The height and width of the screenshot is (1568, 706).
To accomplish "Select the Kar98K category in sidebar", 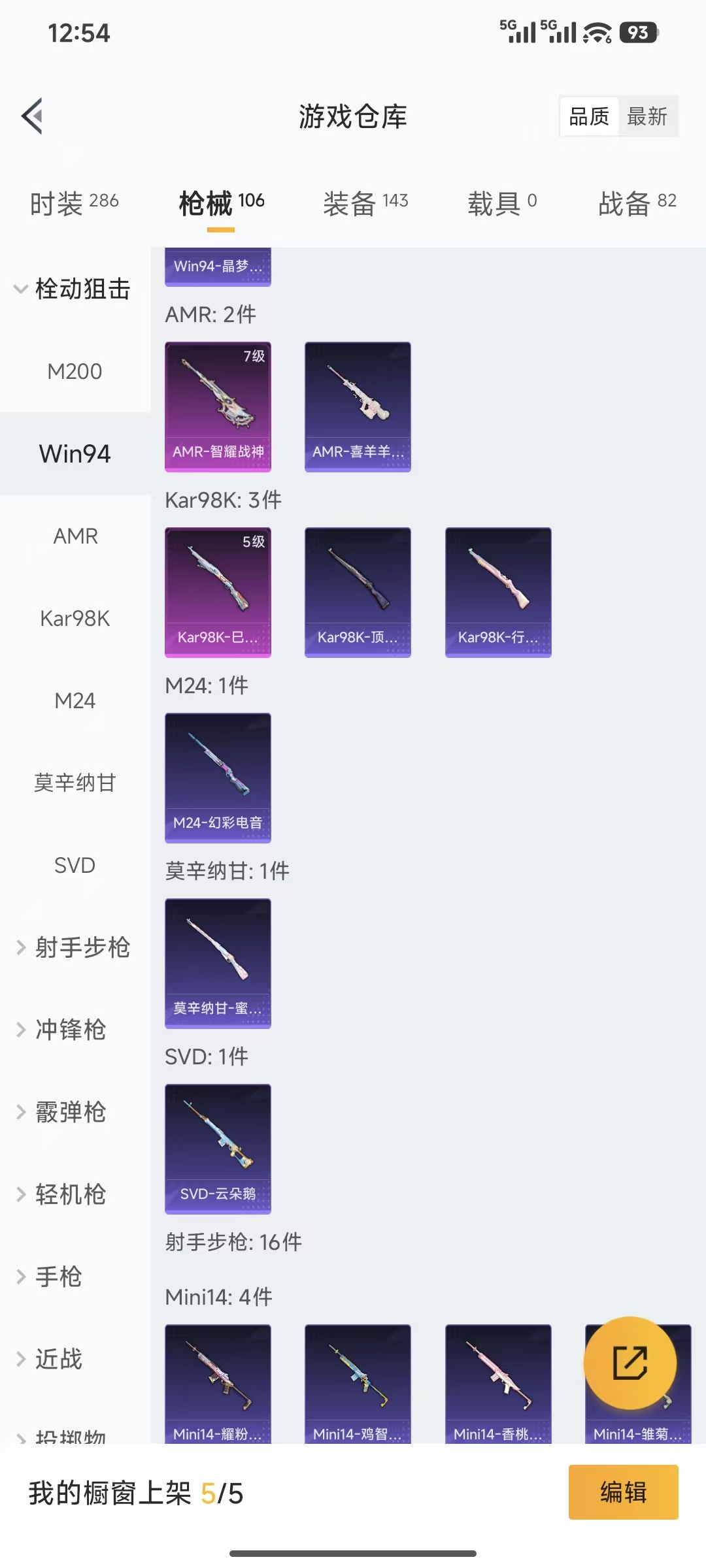I will click(75, 618).
